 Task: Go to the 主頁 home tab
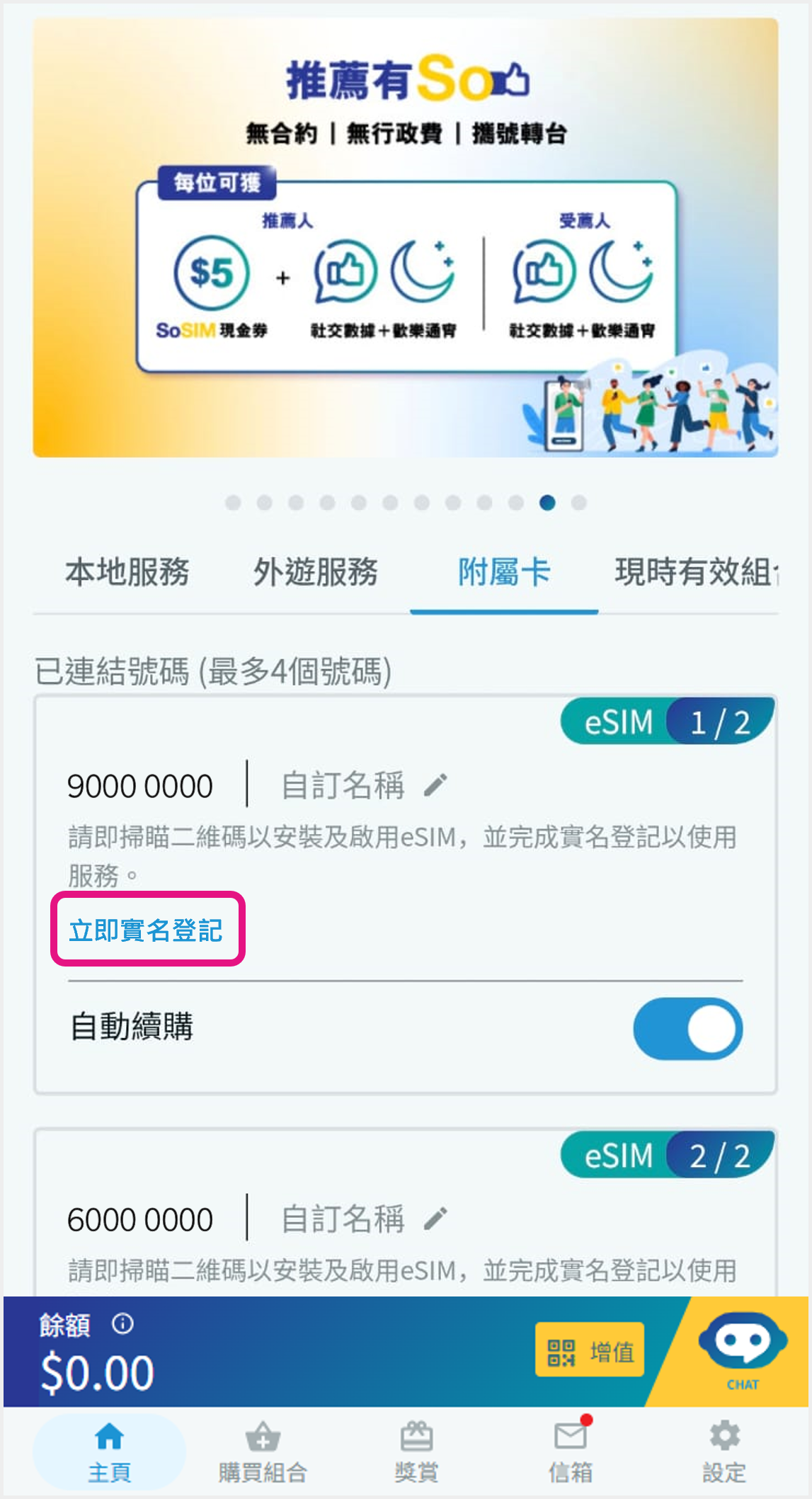(110, 1452)
